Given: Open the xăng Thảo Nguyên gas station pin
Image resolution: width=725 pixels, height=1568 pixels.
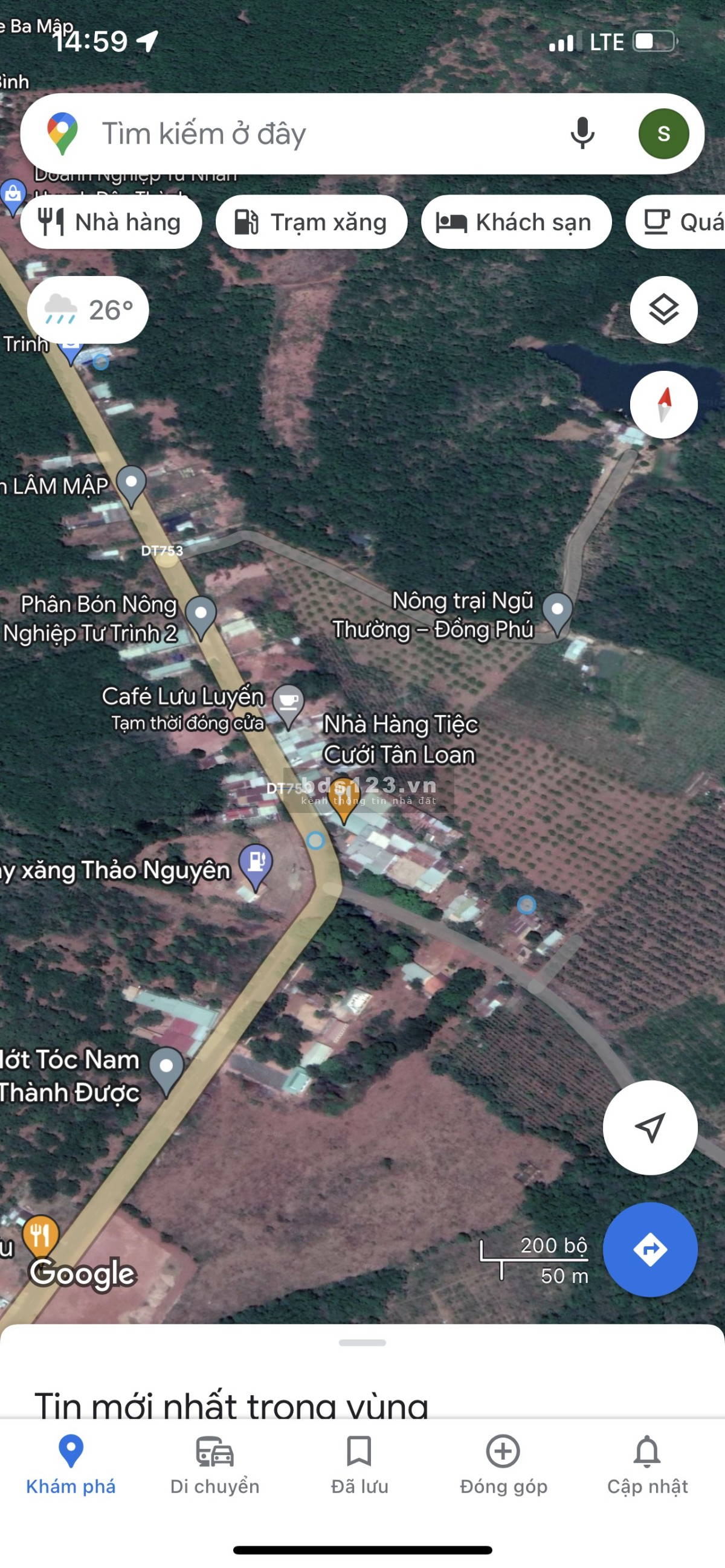Looking at the screenshot, I should pos(256,863).
